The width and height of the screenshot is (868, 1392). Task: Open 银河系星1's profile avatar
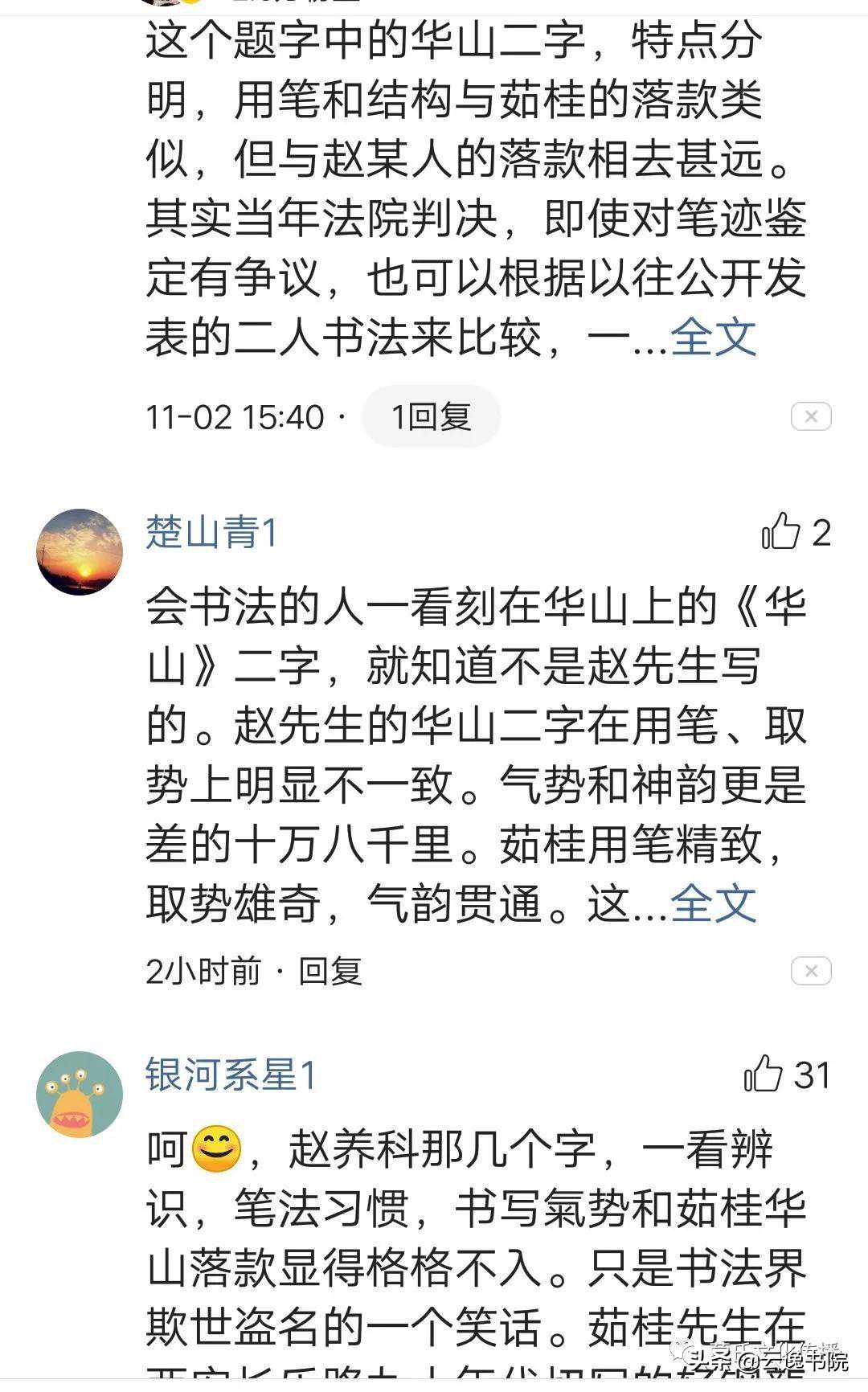pyautogui.click(x=80, y=1094)
